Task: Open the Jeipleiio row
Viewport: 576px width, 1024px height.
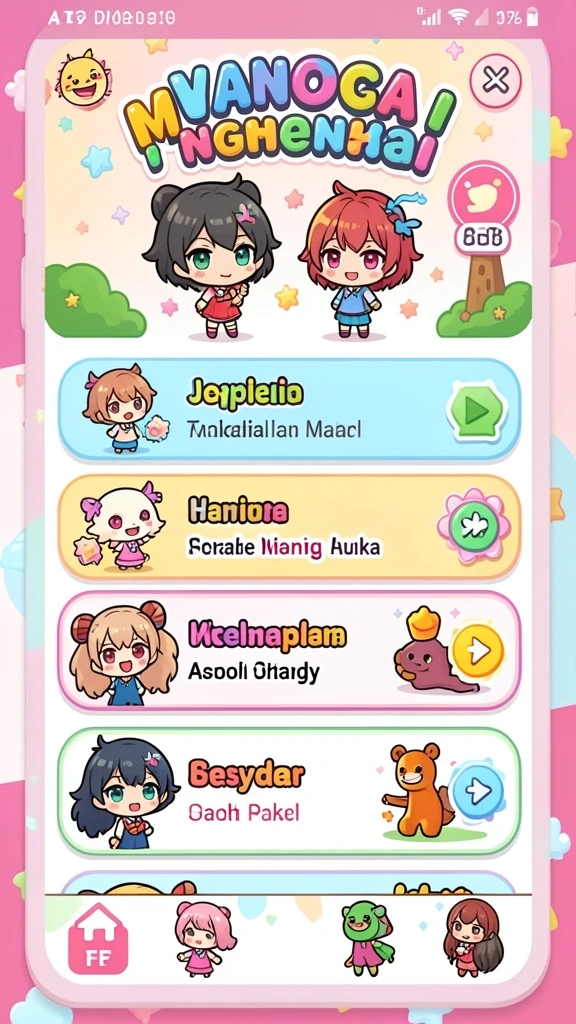Action: click(x=289, y=410)
